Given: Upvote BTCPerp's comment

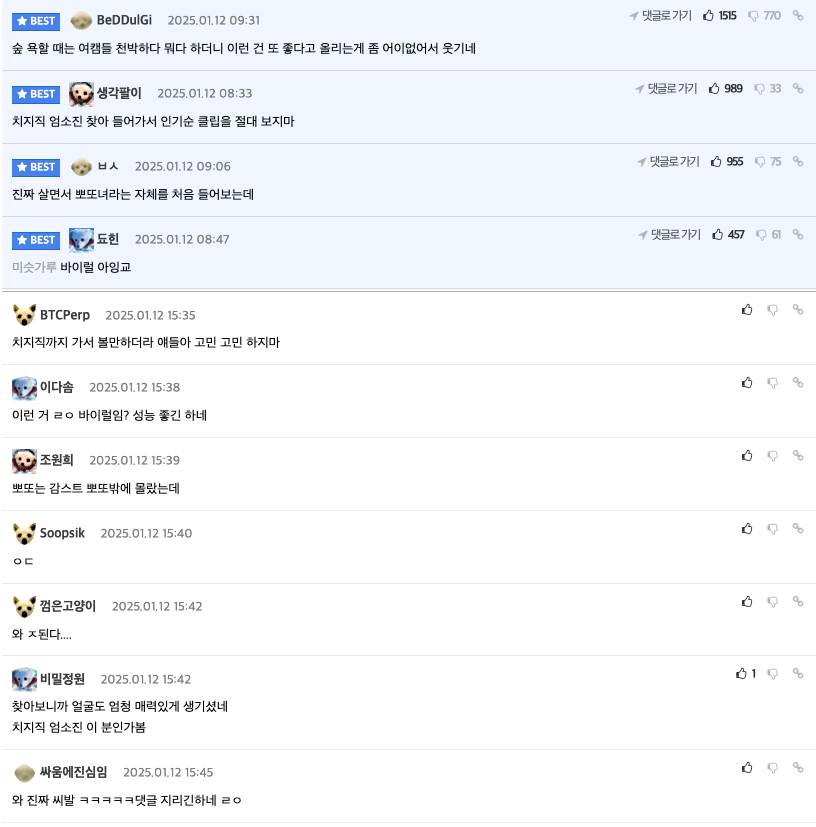Looking at the screenshot, I should (x=747, y=310).
